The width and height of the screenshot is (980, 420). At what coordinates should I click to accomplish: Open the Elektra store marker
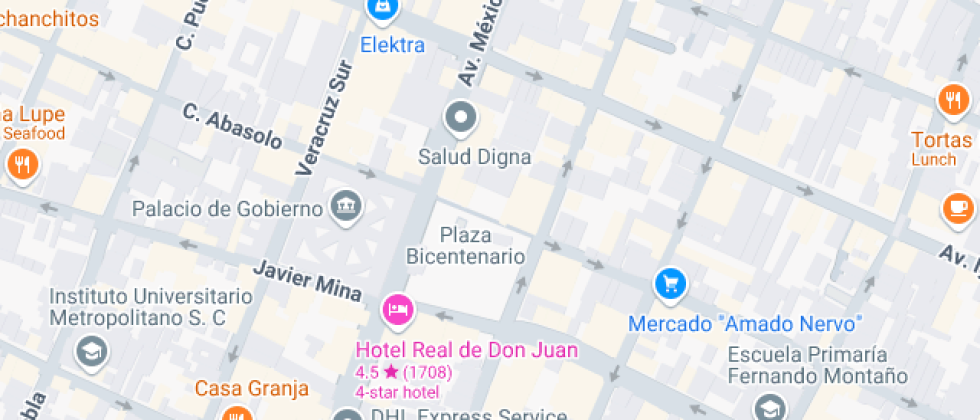point(381,10)
